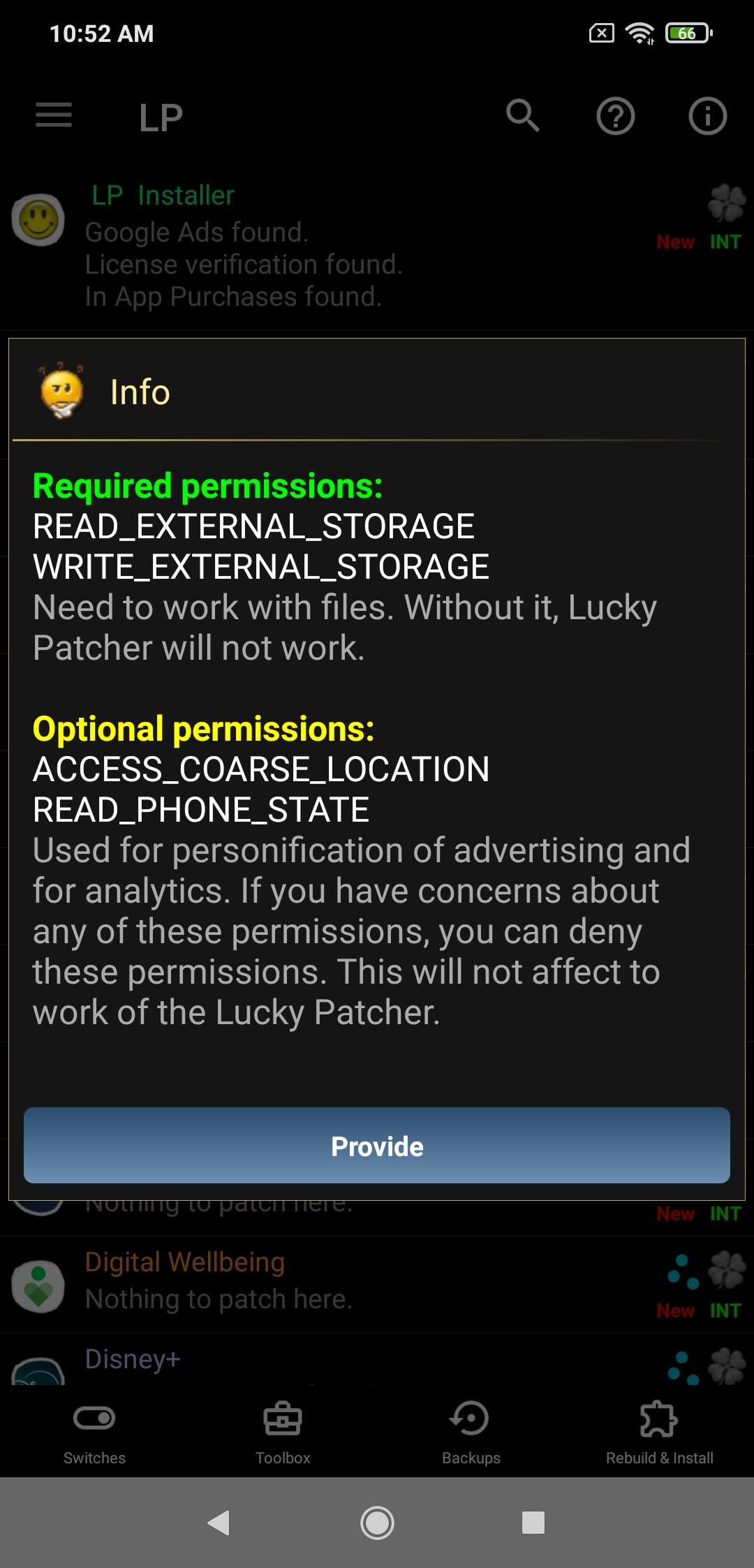Go back with the system back button
The height and width of the screenshot is (1568, 754).
point(219,1523)
